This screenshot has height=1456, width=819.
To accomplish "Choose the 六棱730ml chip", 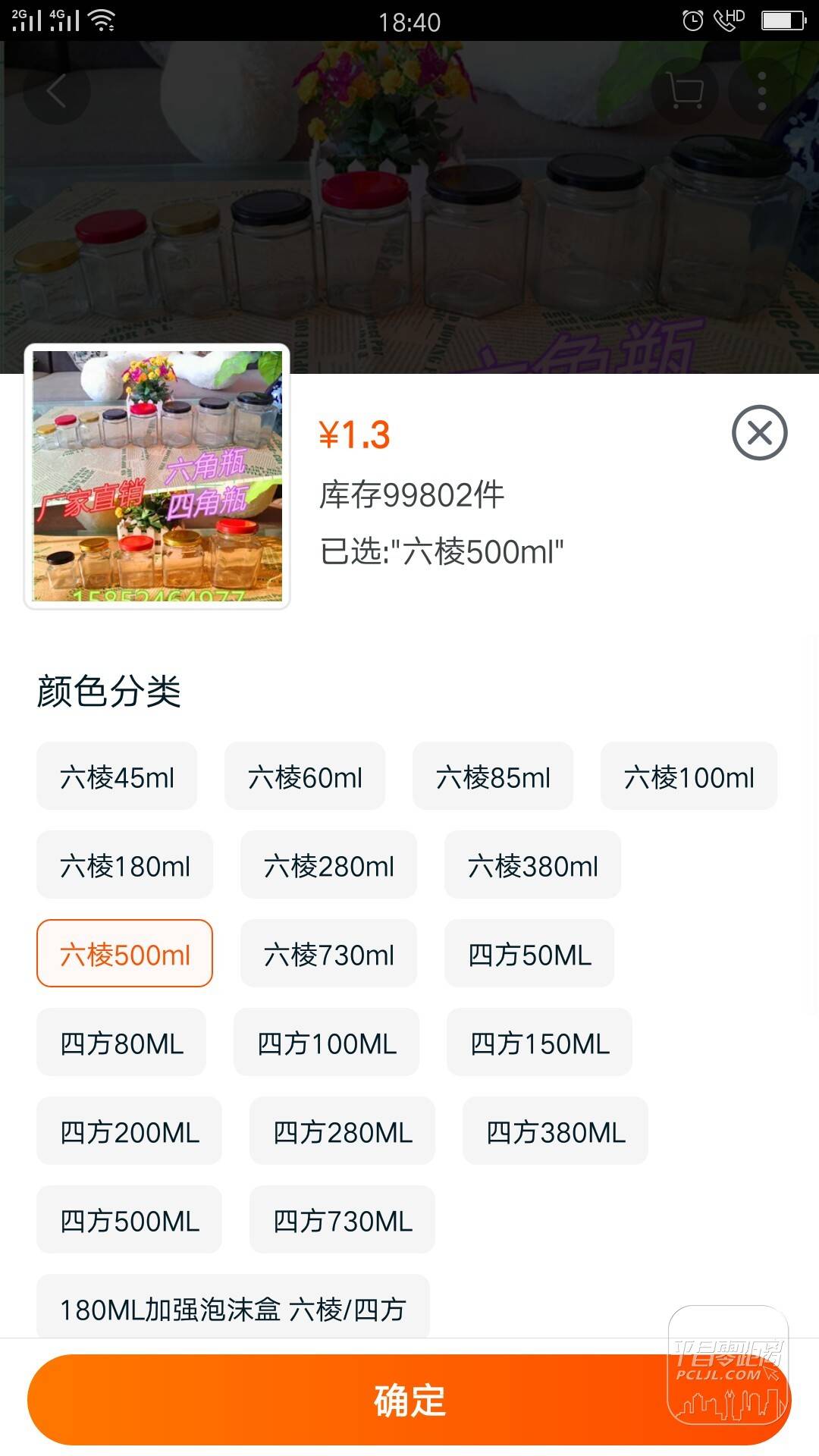I will click(328, 954).
